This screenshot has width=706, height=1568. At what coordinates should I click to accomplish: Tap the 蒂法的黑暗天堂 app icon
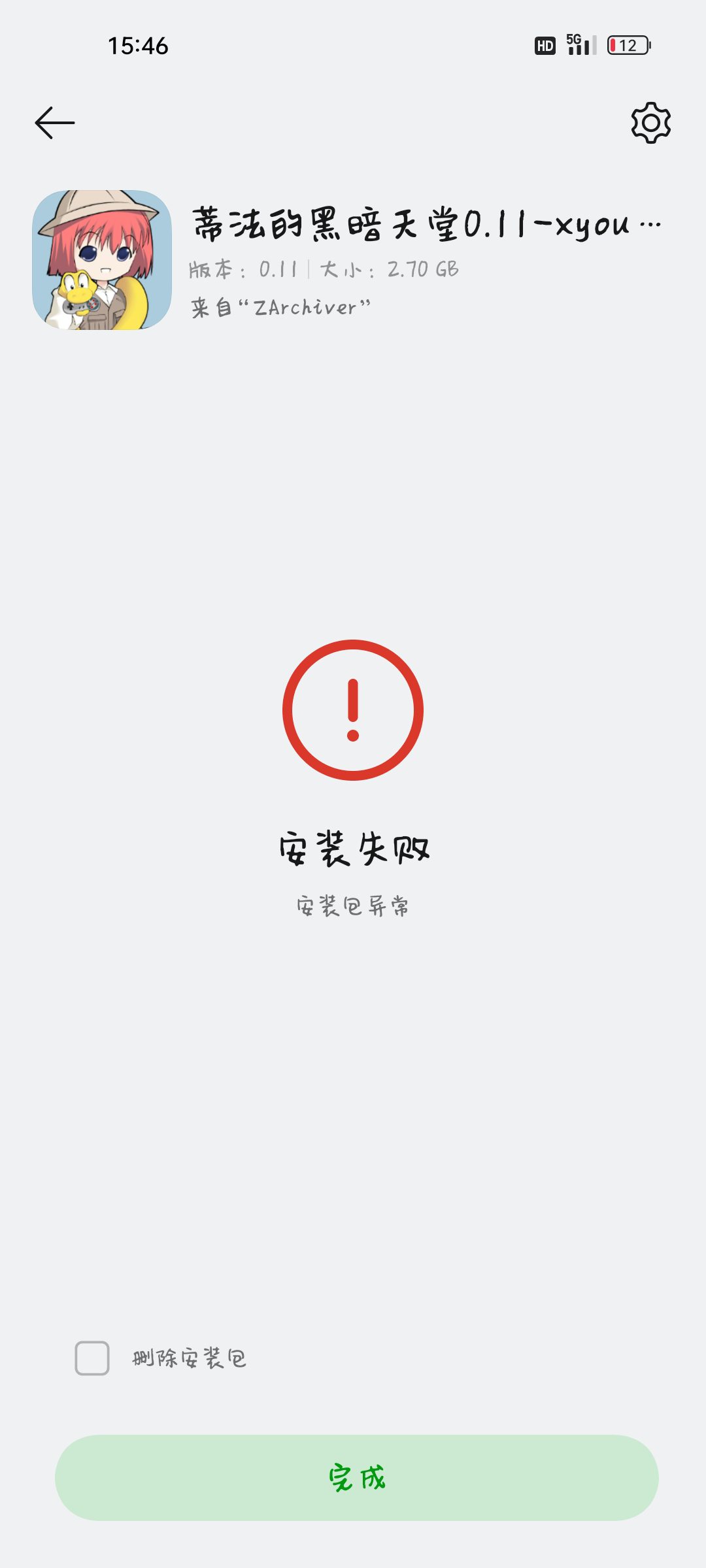tap(98, 260)
